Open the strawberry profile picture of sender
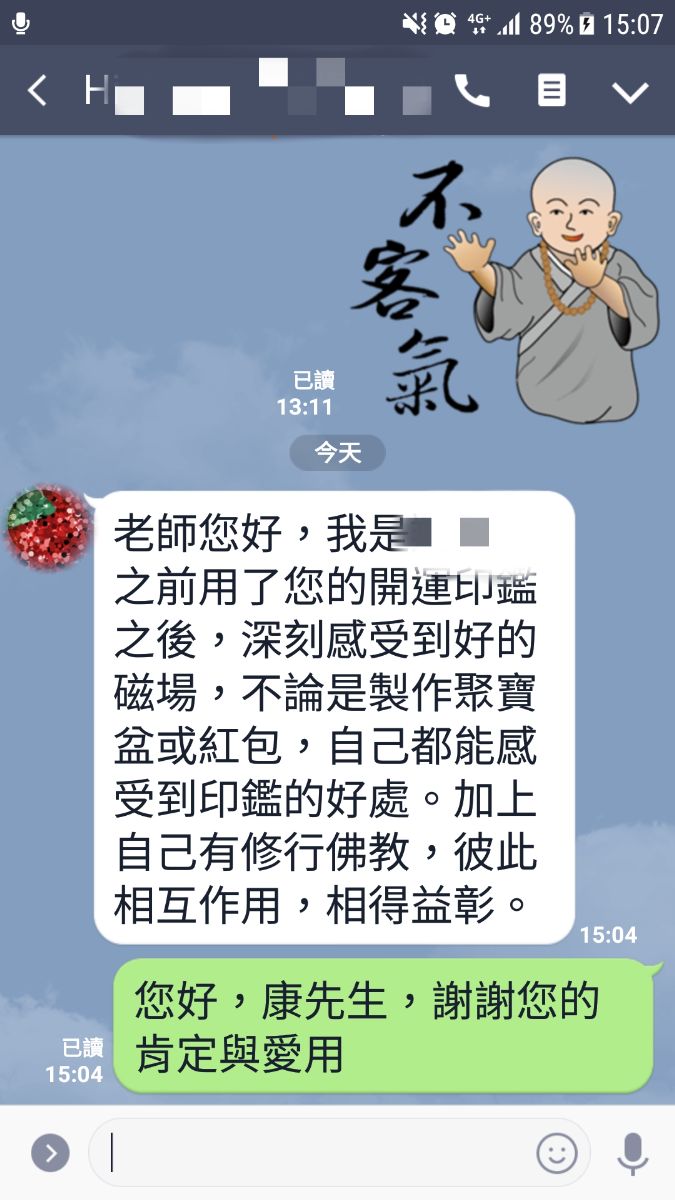Viewport: 675px width, 1200px height. (47, 527)
